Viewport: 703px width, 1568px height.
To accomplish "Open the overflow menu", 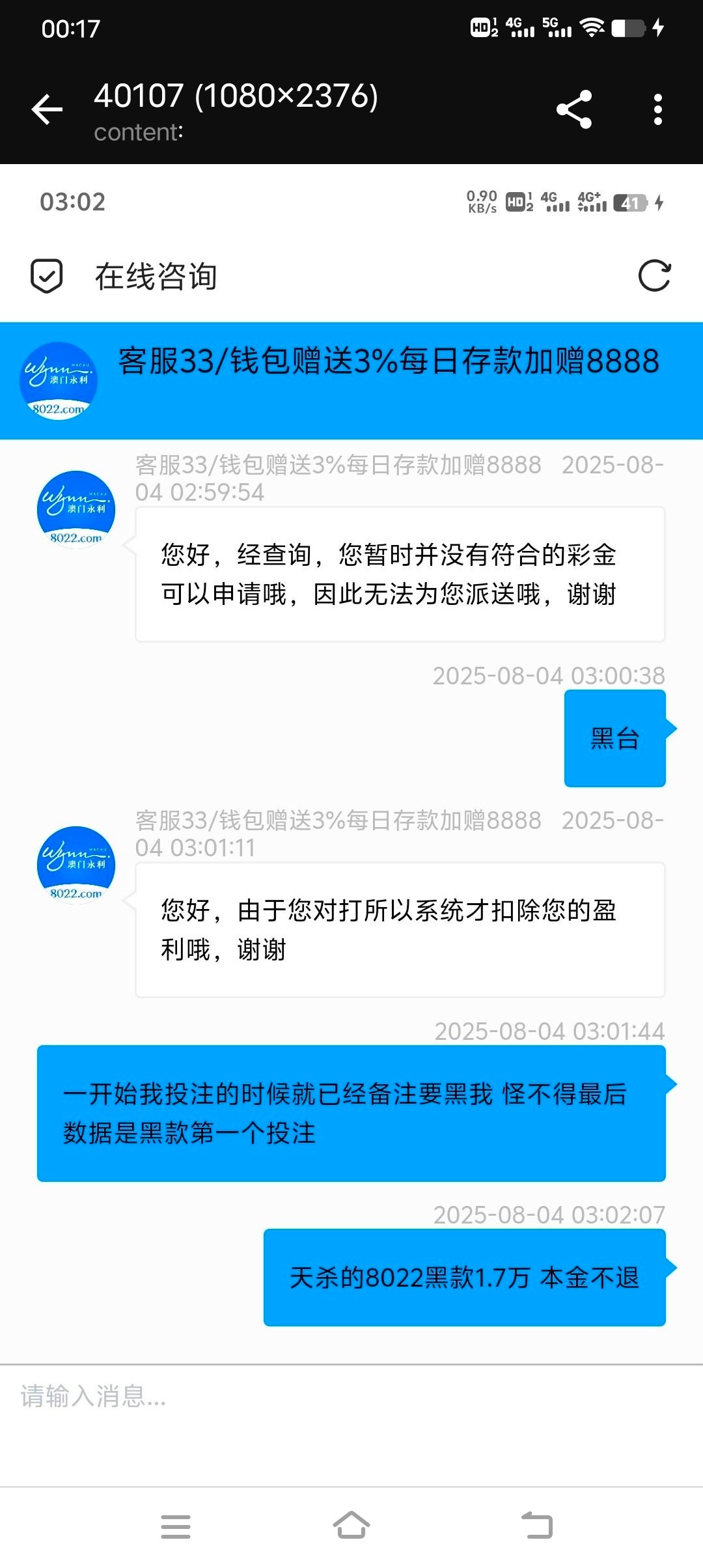I will tap(657, 109).
